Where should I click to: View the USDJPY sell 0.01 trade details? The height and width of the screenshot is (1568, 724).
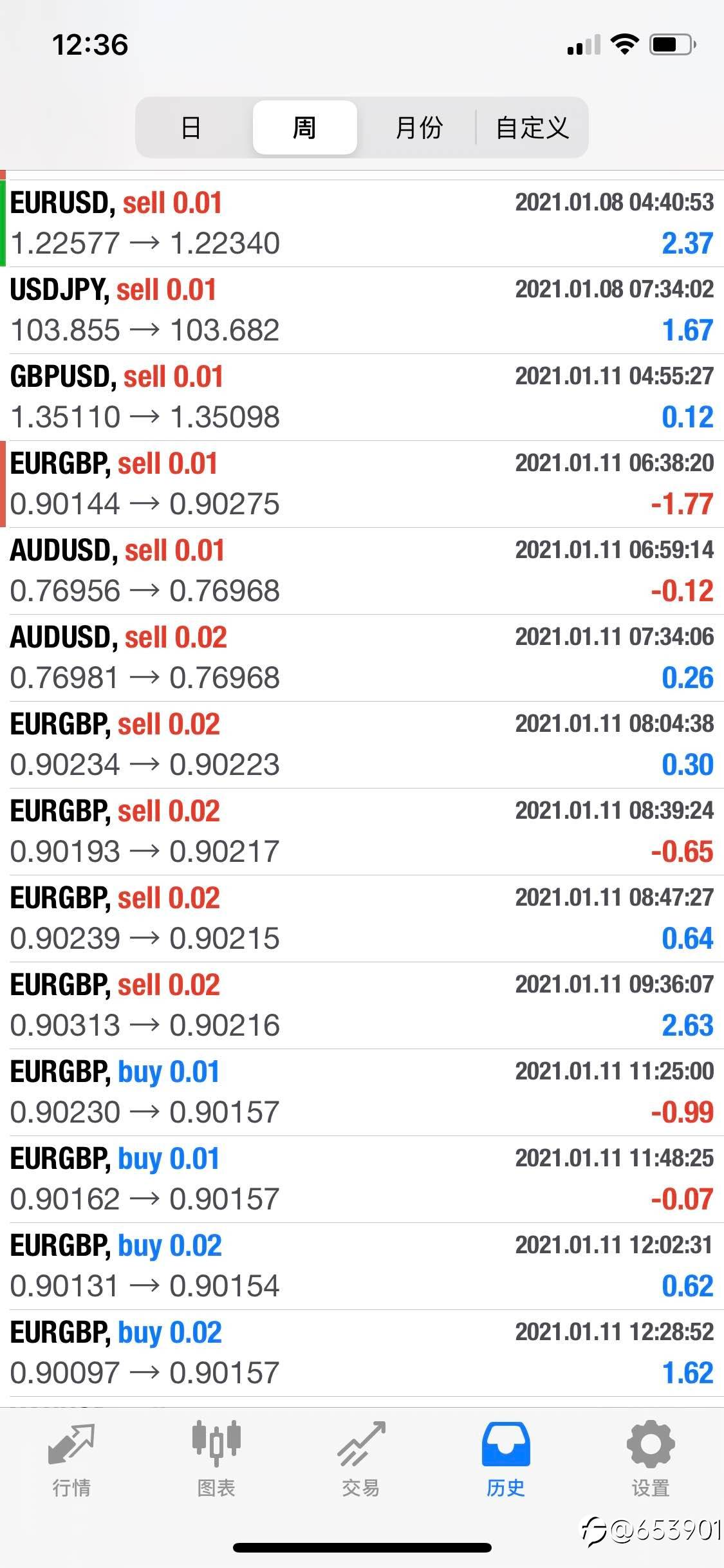(x=362, y=310)
